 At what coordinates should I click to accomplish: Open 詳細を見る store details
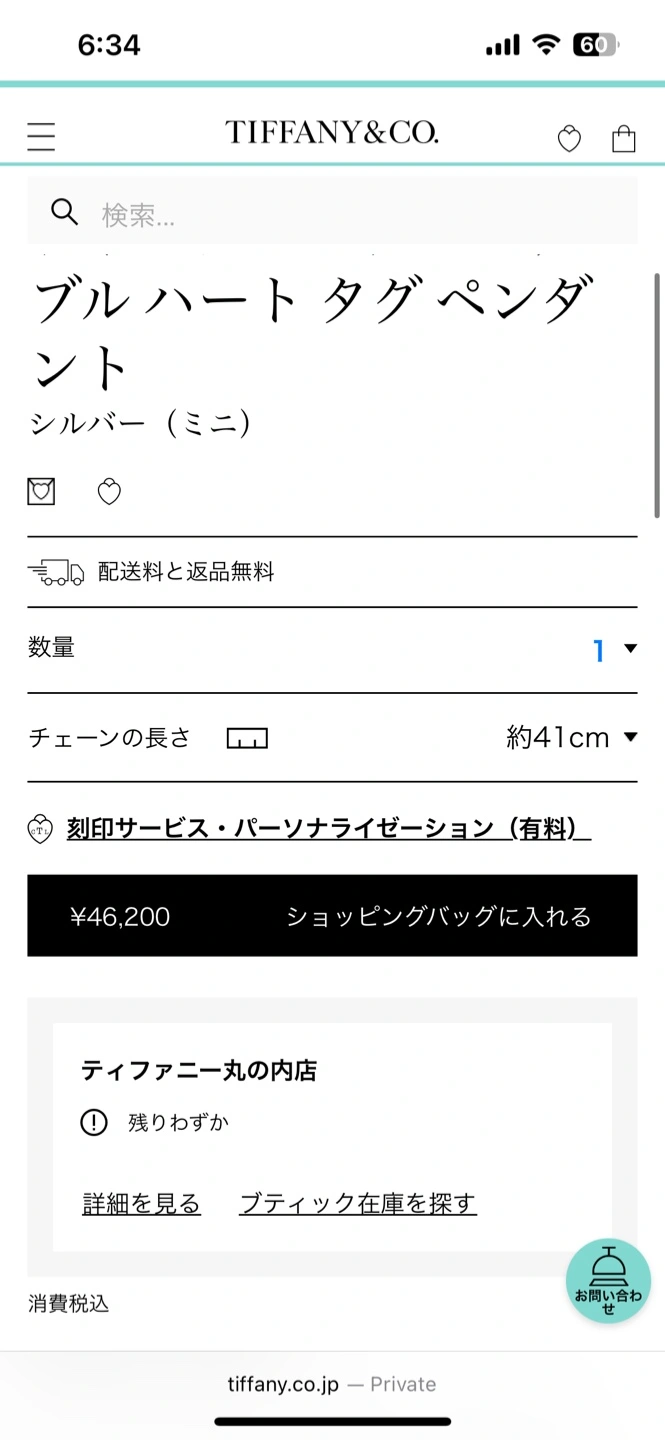pyautogui.click(x=141, y=1203)
